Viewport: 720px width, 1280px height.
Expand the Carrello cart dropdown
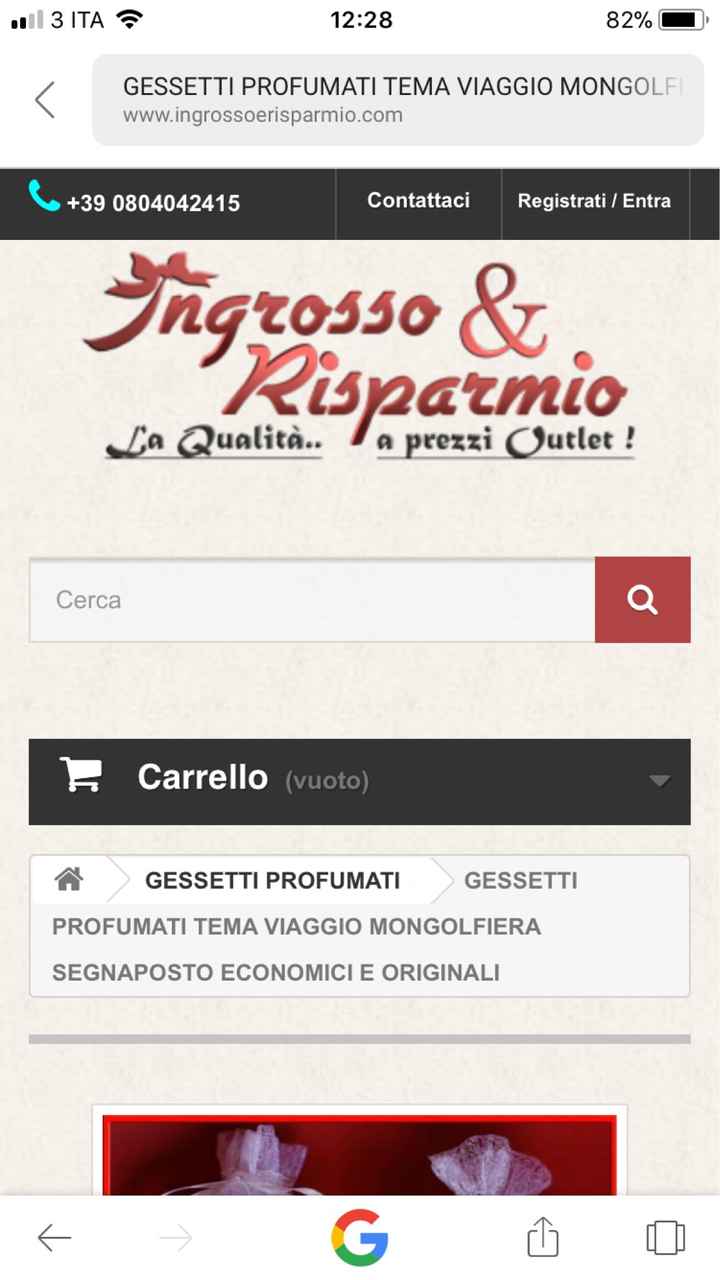[x=359, y=781]
